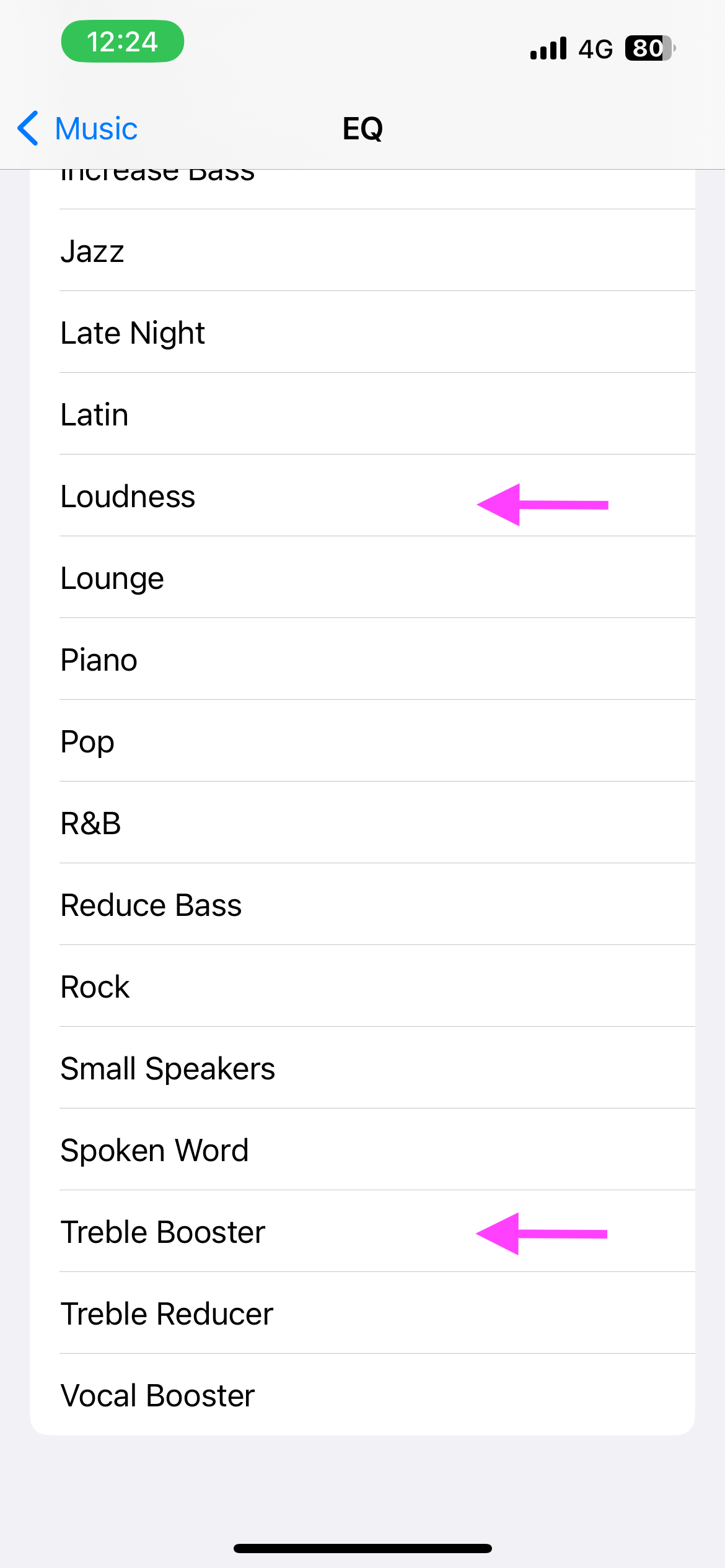This screenshot has height=1568, width=725.
Task: Choose the Small Speakers preset
Action: [362, 1068]
